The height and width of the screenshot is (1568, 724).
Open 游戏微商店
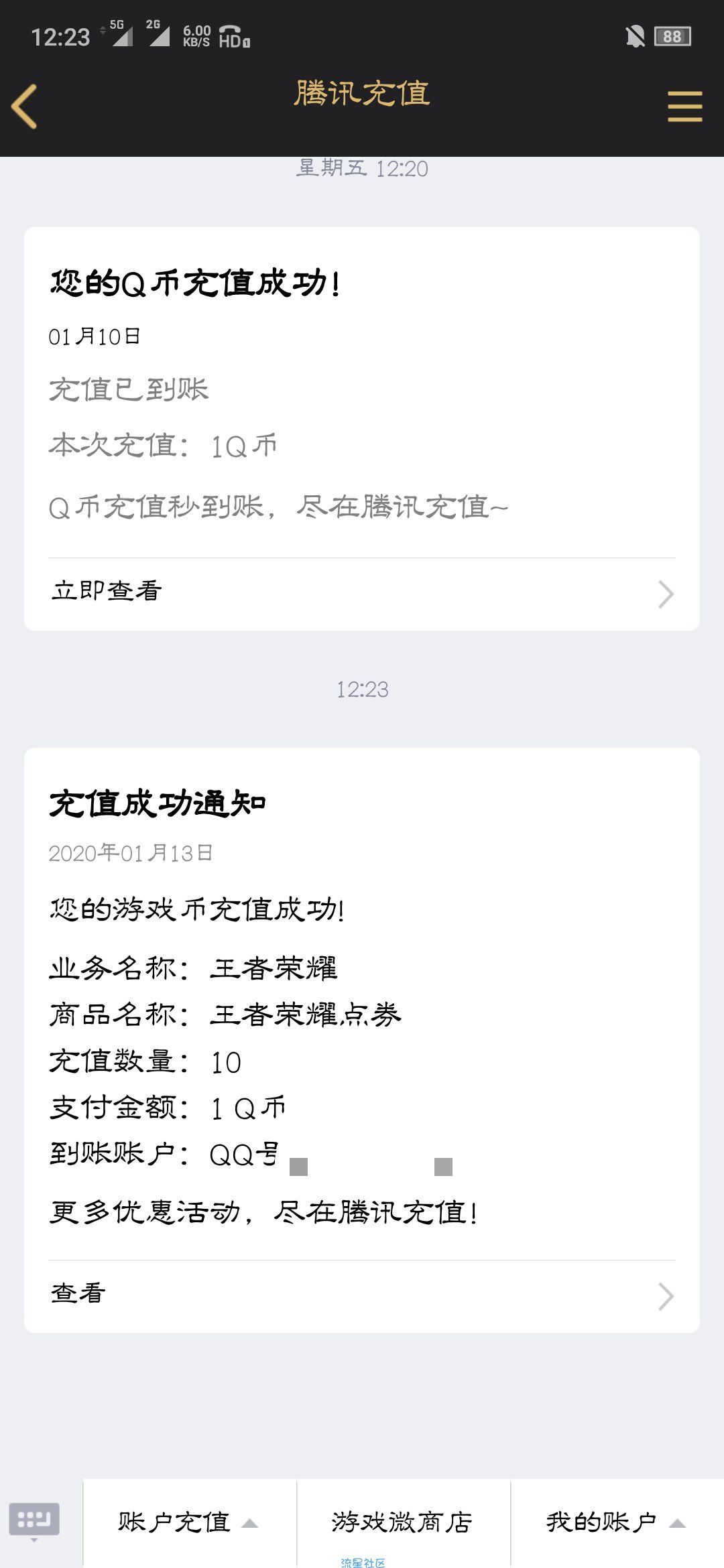coord(403,1522)
